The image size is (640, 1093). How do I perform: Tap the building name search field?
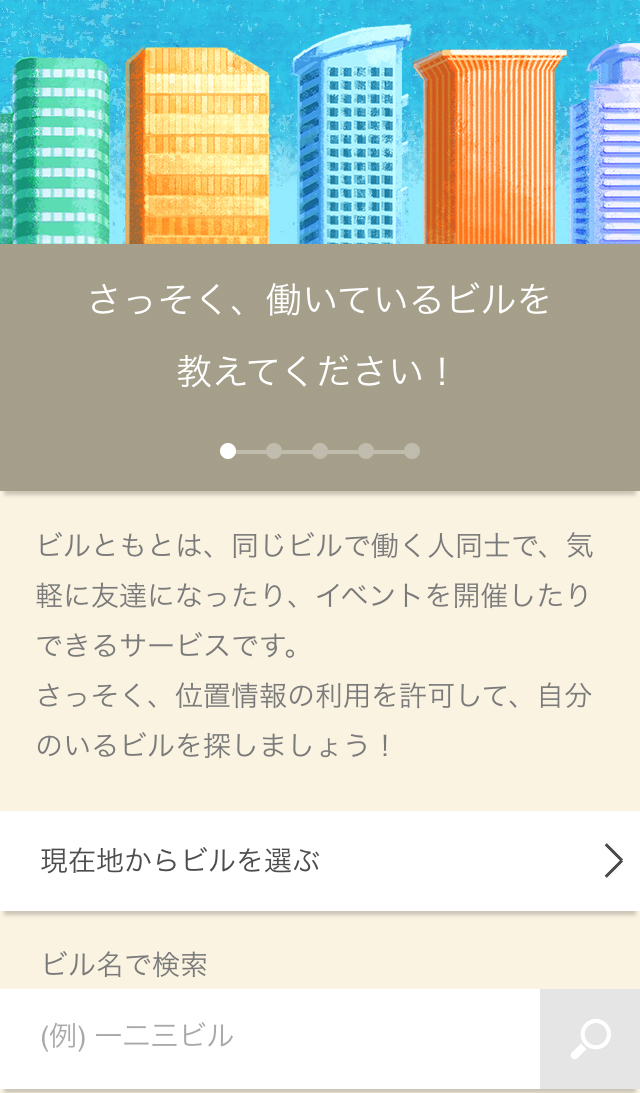coord(270,1037)
